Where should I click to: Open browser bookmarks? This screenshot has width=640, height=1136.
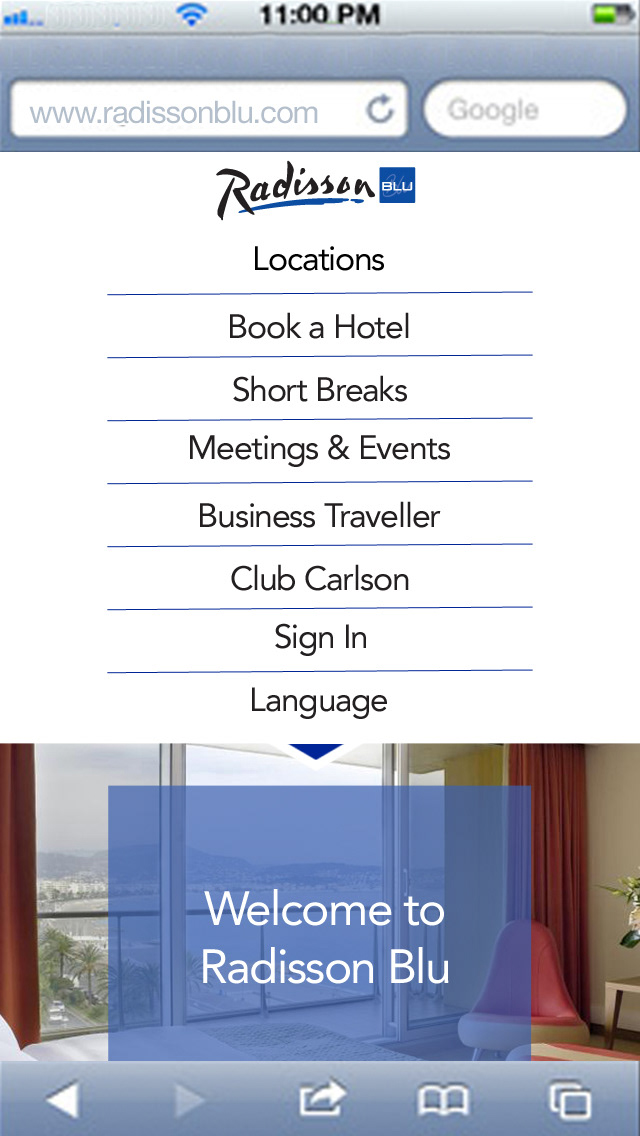pos(443,1100)
